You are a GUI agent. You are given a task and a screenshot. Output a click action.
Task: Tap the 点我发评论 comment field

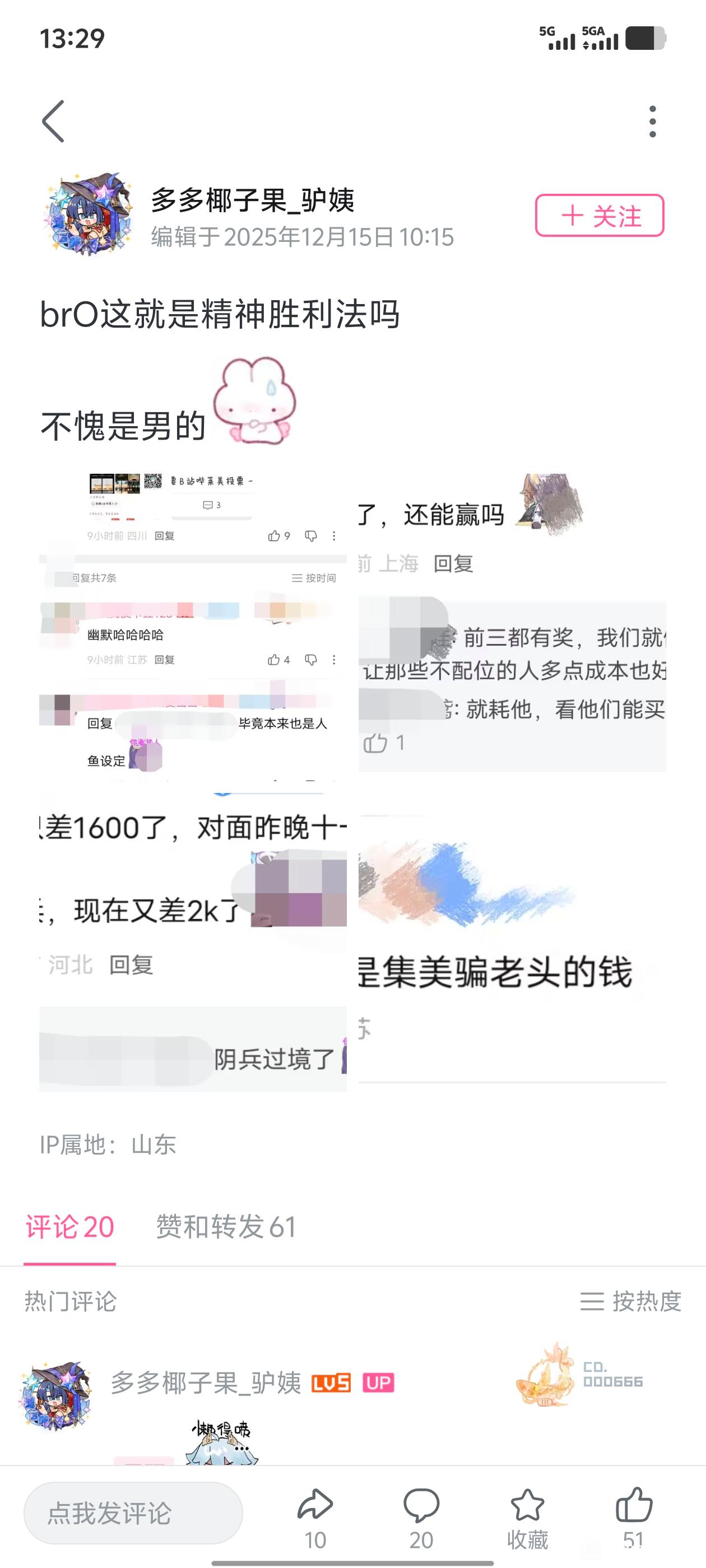(x=133, y=1513)
